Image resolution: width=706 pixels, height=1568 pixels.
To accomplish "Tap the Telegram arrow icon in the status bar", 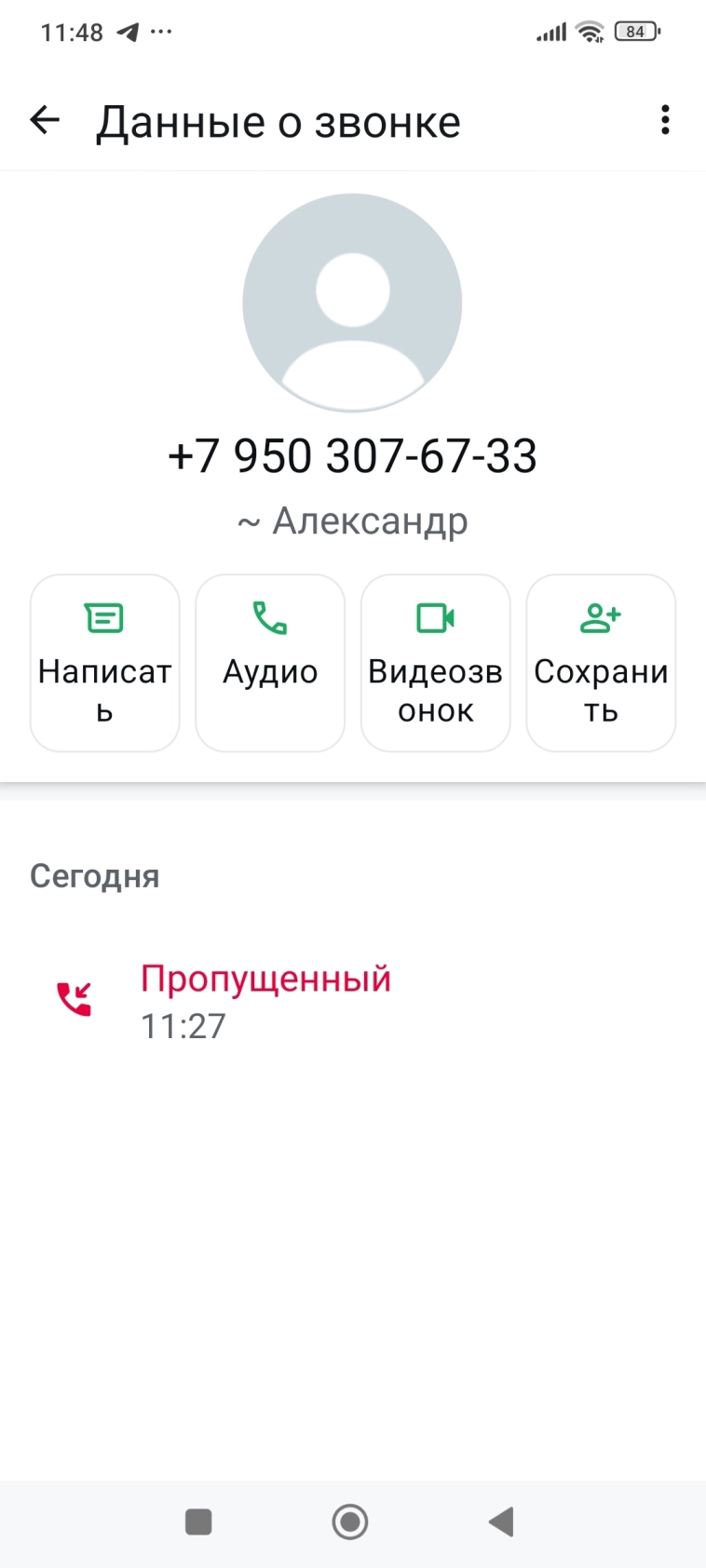I will point(129,31).
